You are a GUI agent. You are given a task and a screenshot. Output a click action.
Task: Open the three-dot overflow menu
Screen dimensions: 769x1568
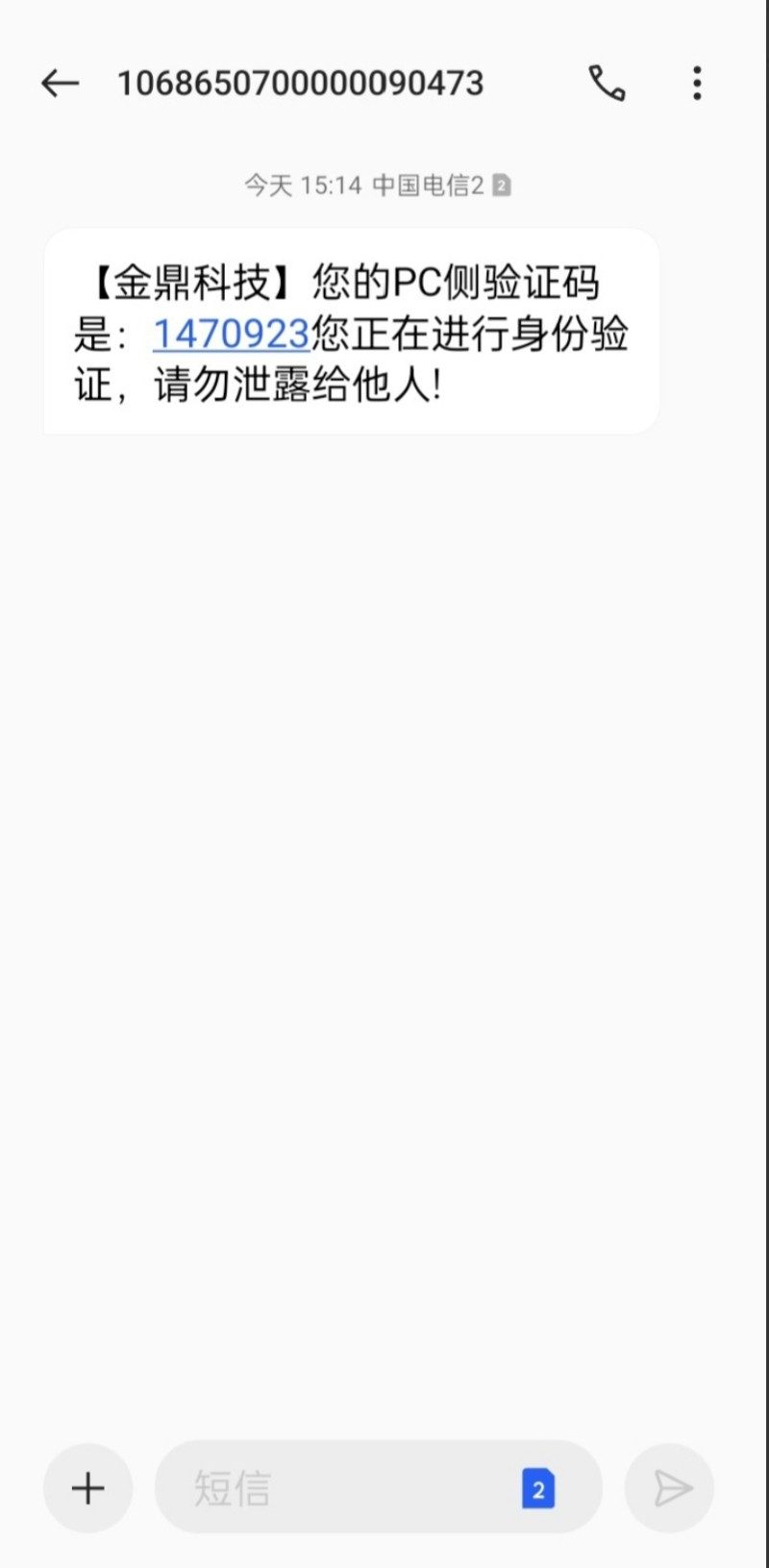tap(697, 84)
